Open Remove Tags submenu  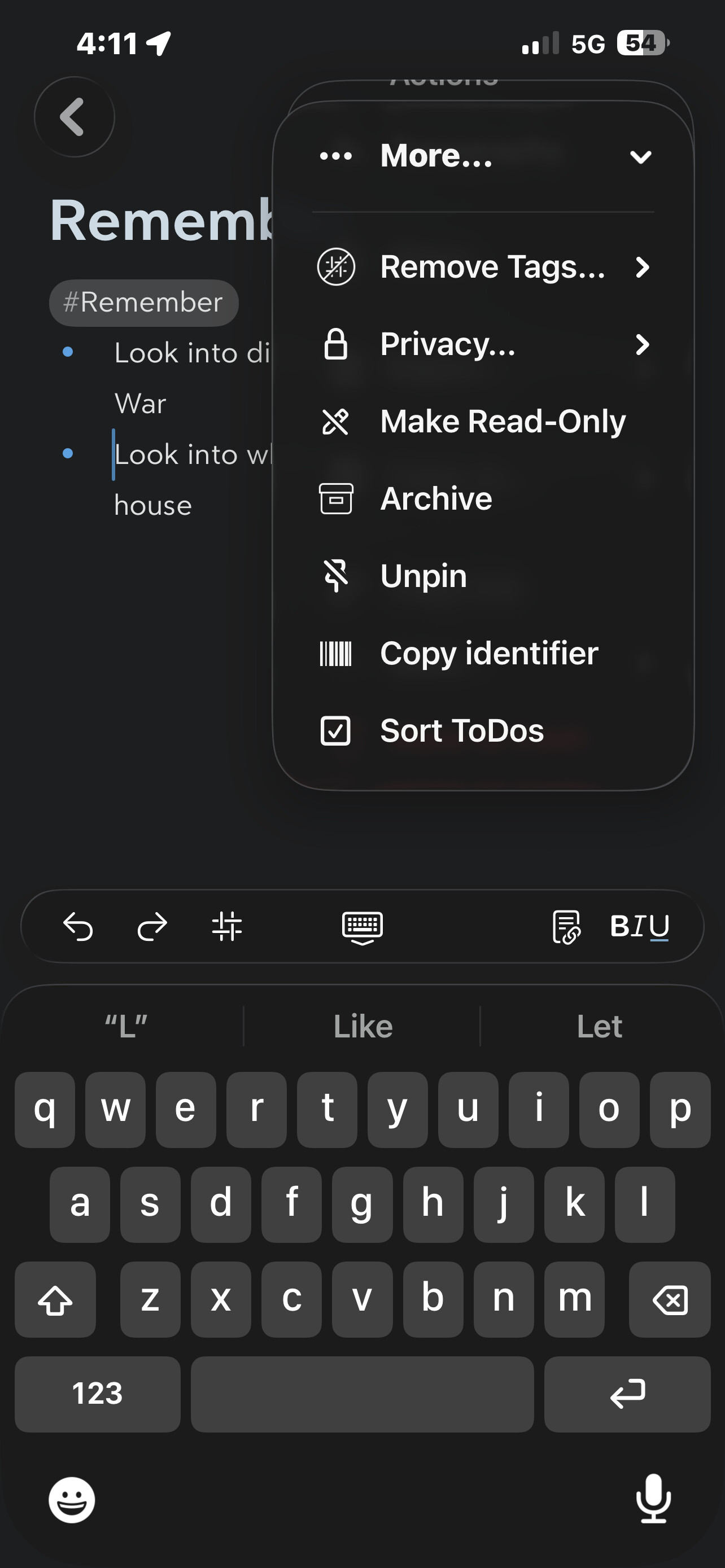483,267
